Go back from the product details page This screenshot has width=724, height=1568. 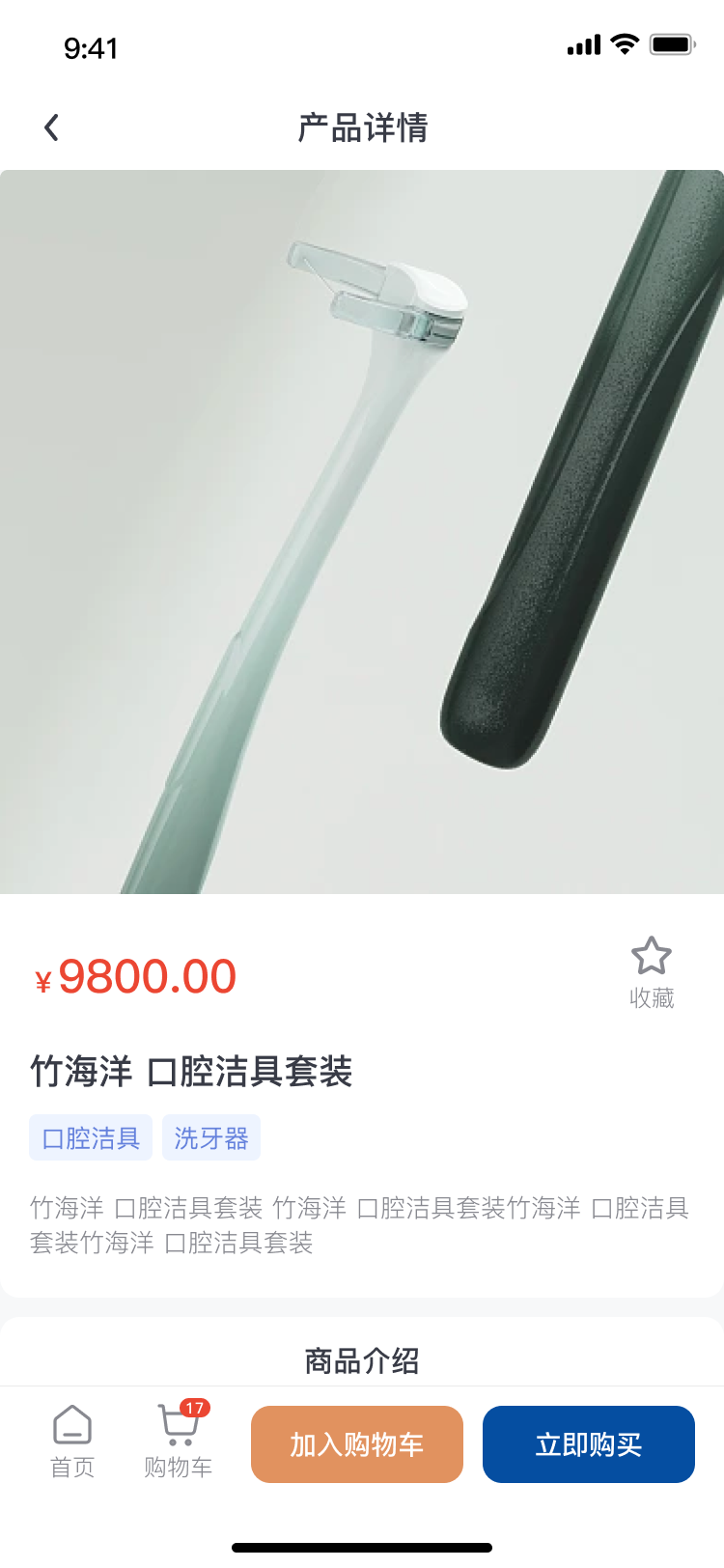tap(52, 127)
